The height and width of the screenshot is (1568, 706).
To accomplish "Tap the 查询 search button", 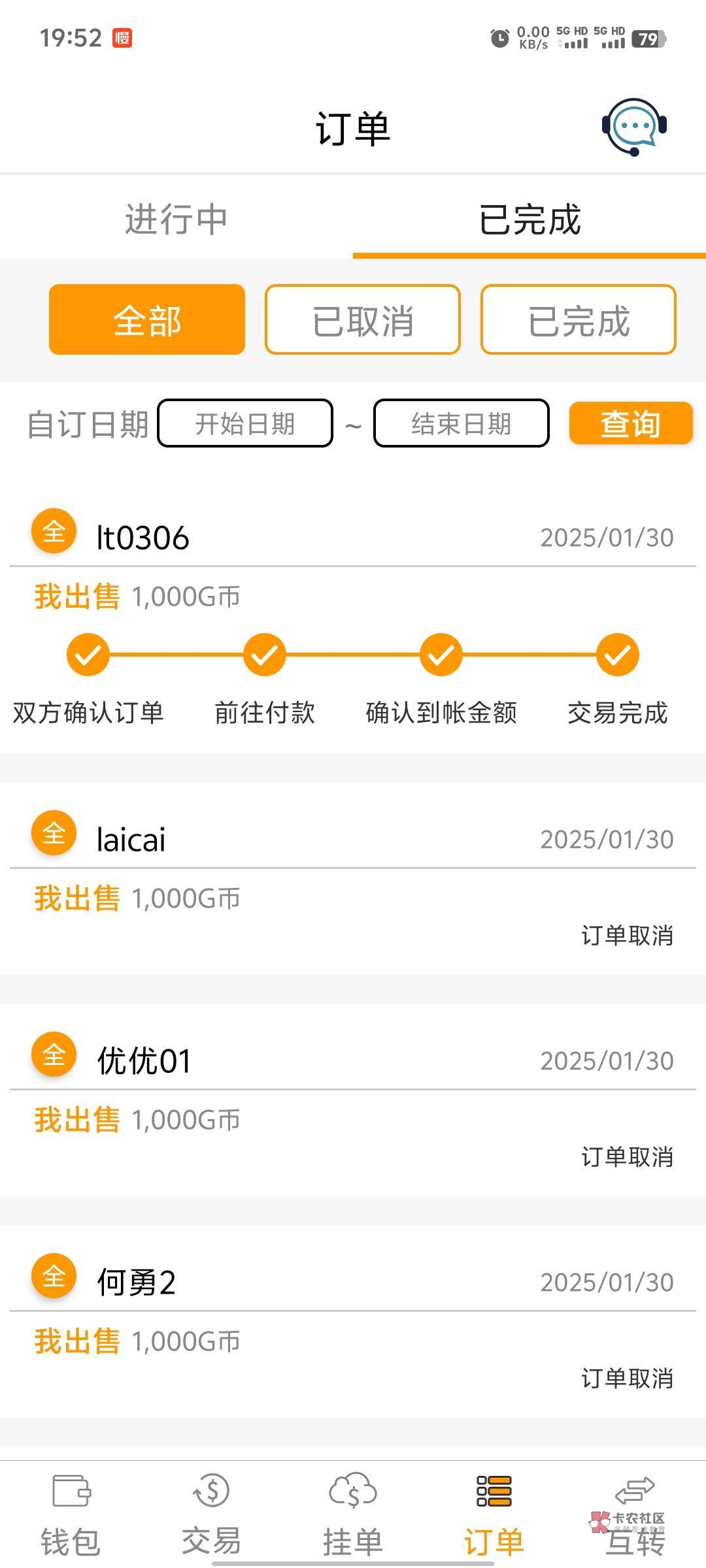I will point(631,423).
